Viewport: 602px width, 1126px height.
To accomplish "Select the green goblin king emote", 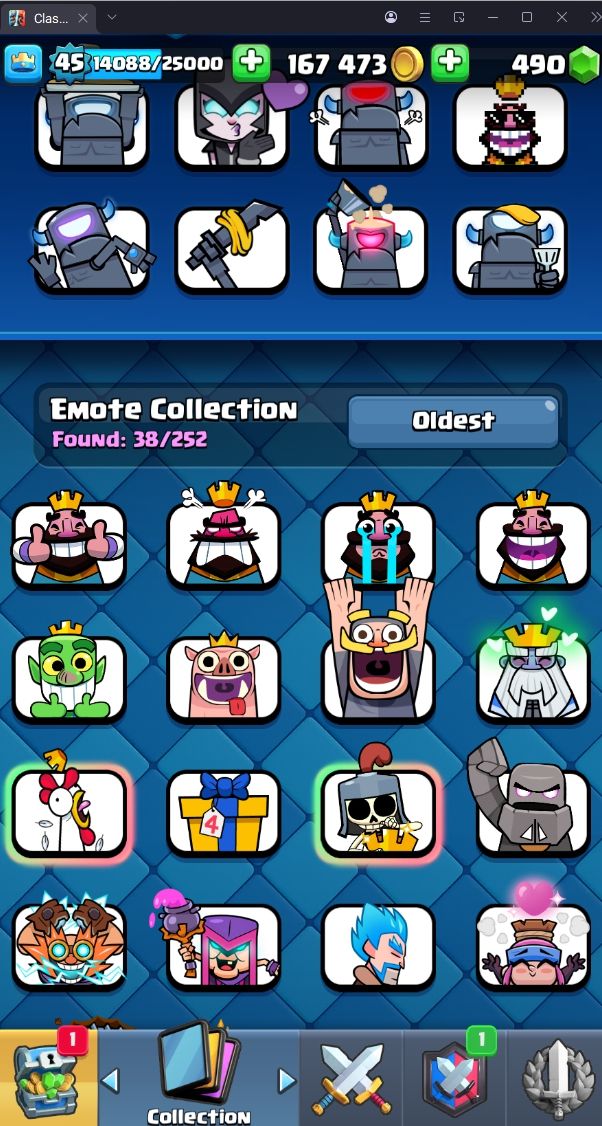I will click(69, 677).
